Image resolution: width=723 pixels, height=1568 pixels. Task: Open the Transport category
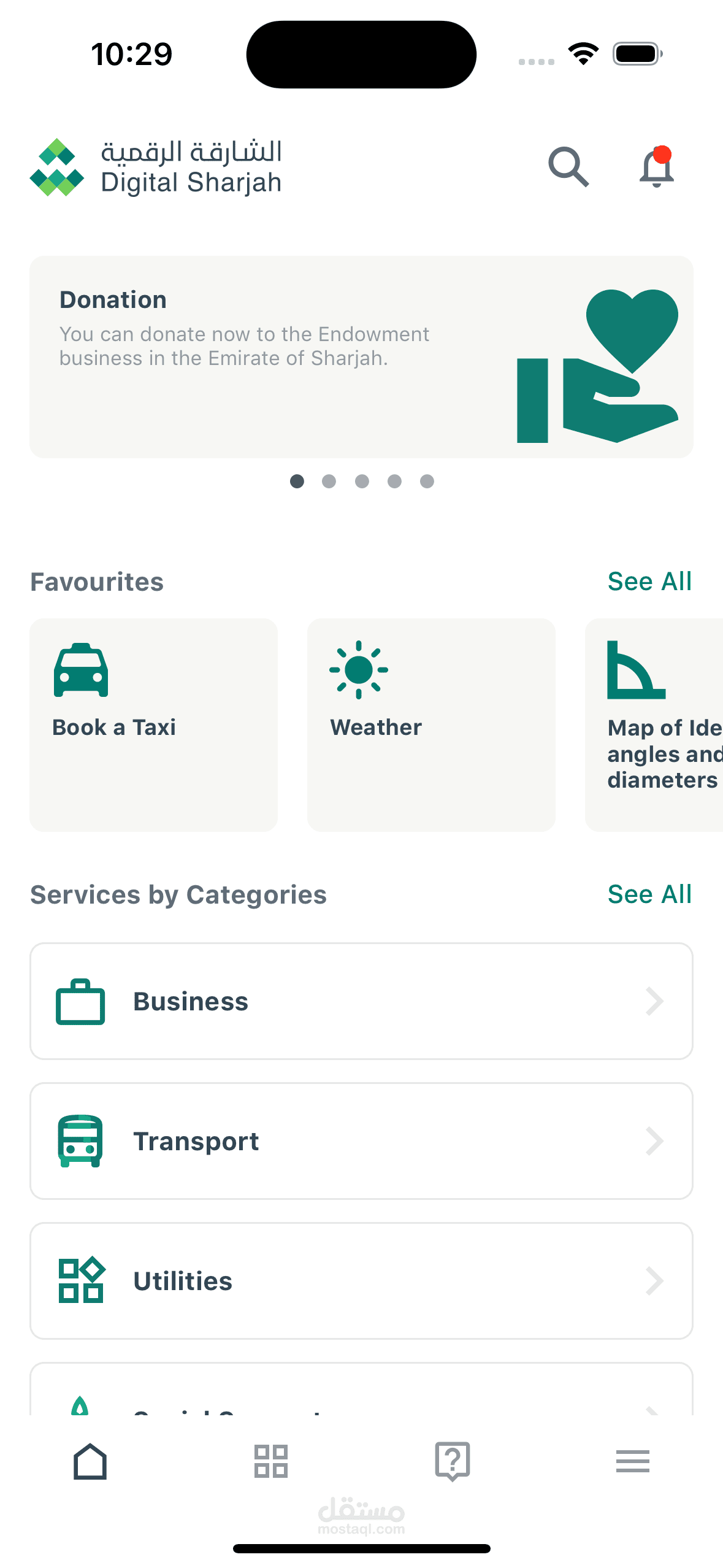(x=361, y=1141)
